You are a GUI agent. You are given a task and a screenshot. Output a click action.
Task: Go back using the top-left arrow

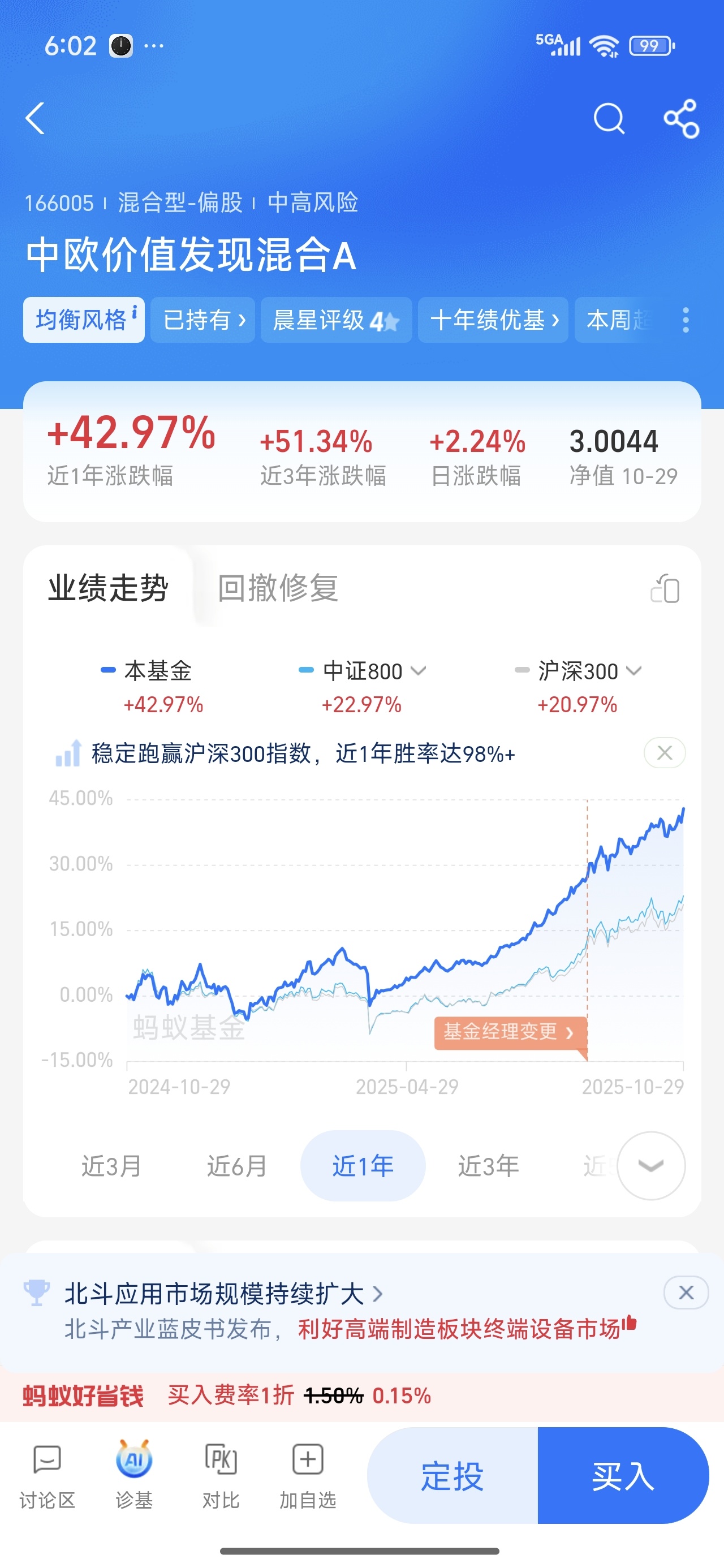tap(35, 118)
